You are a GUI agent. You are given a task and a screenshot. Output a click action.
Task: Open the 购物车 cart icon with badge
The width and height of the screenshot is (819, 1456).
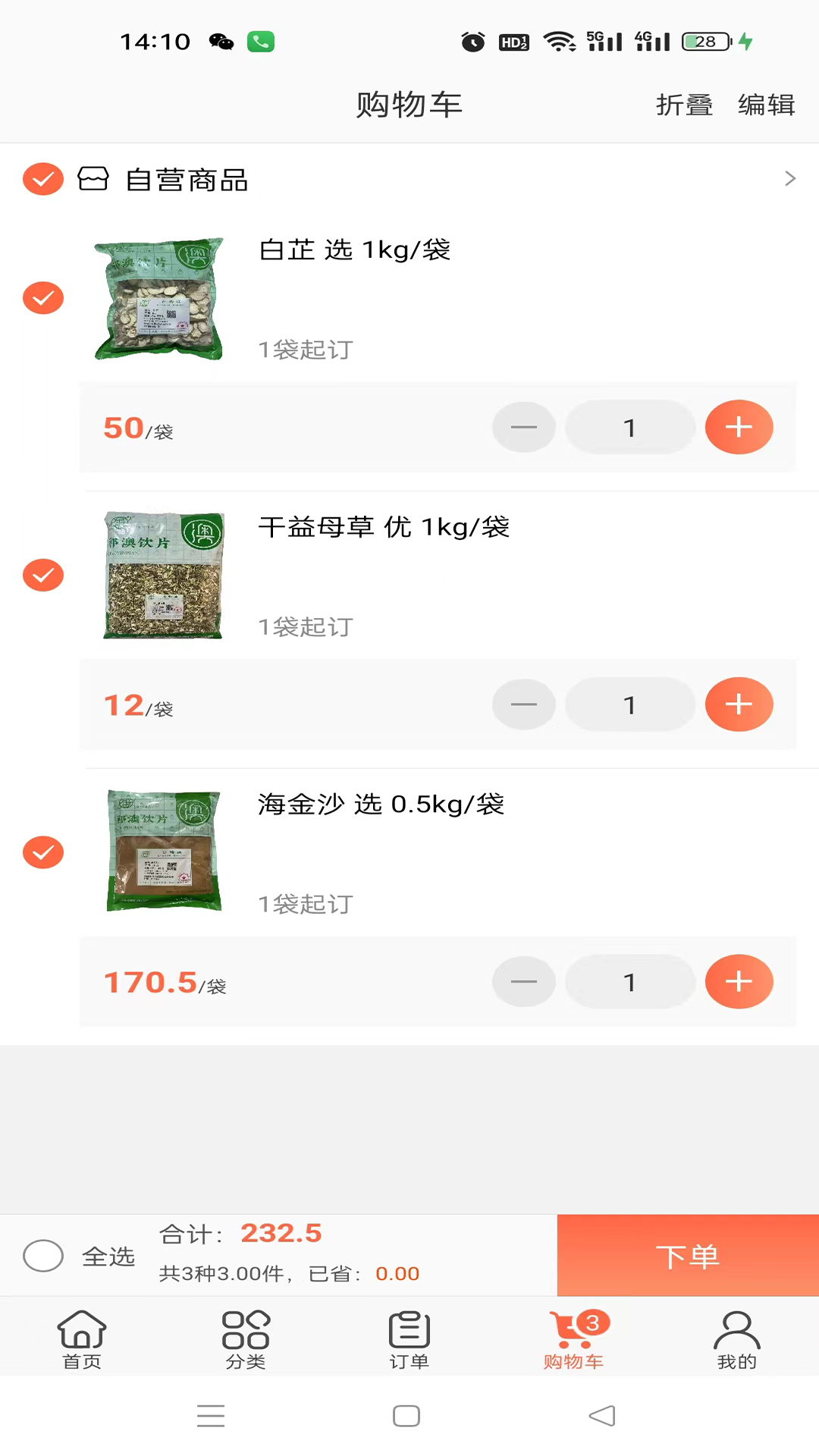(x=573, y=1329)
